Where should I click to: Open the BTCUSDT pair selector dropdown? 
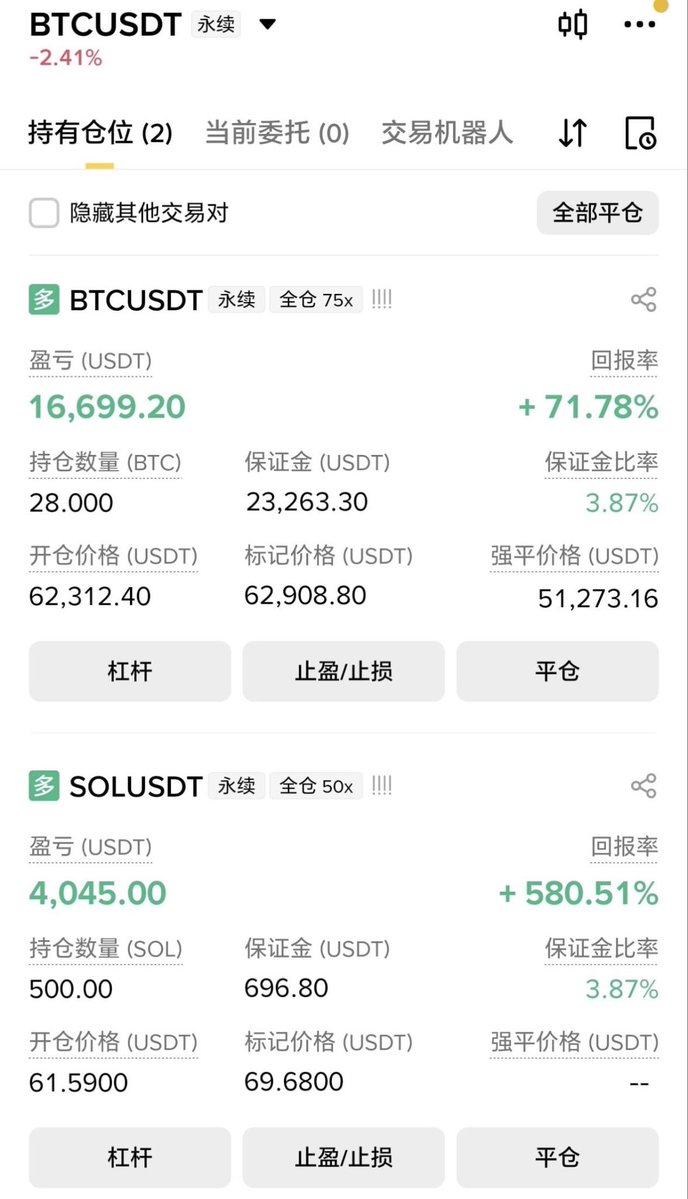tap(268, 24)
